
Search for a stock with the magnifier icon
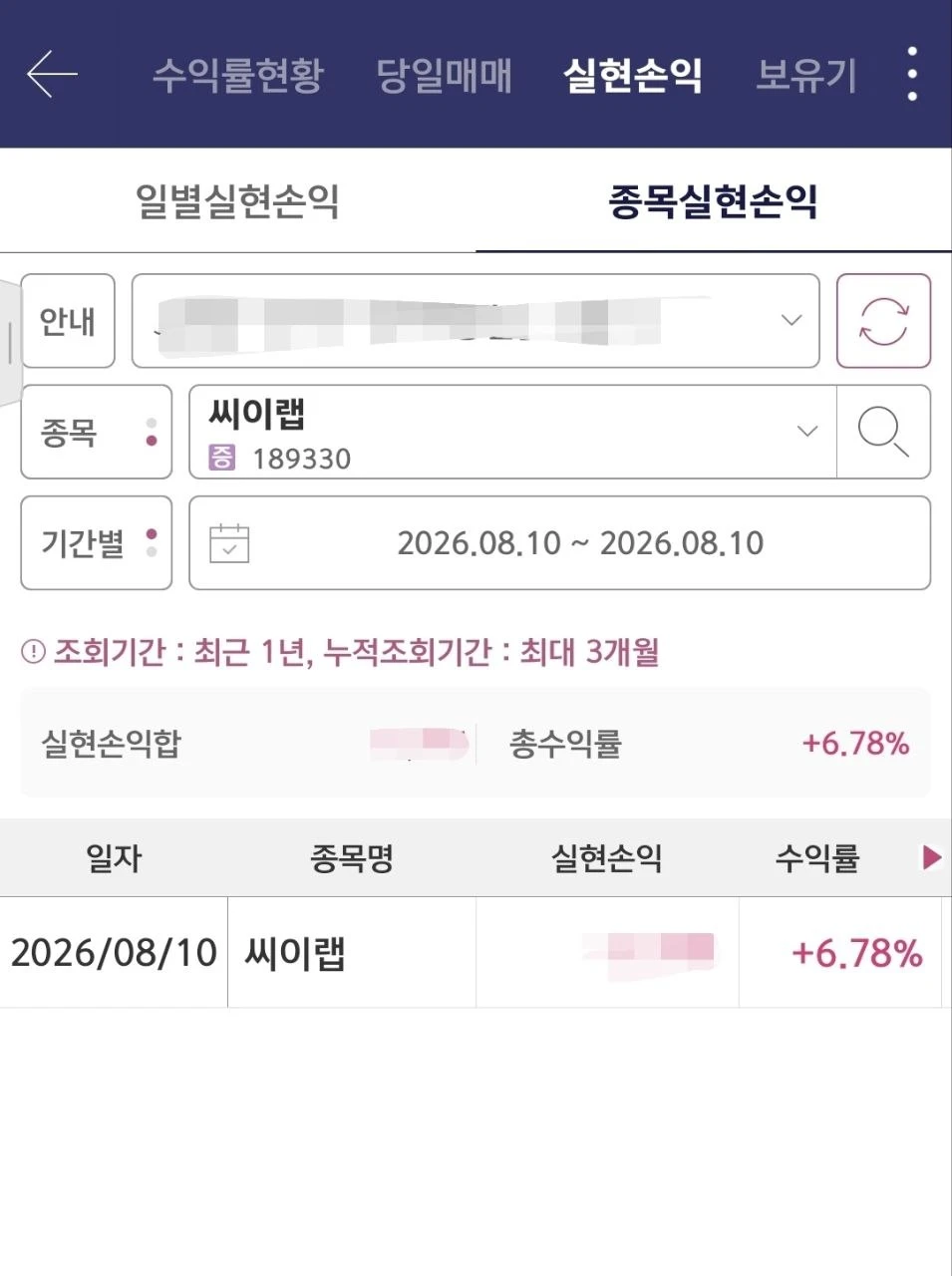point(883,432)
